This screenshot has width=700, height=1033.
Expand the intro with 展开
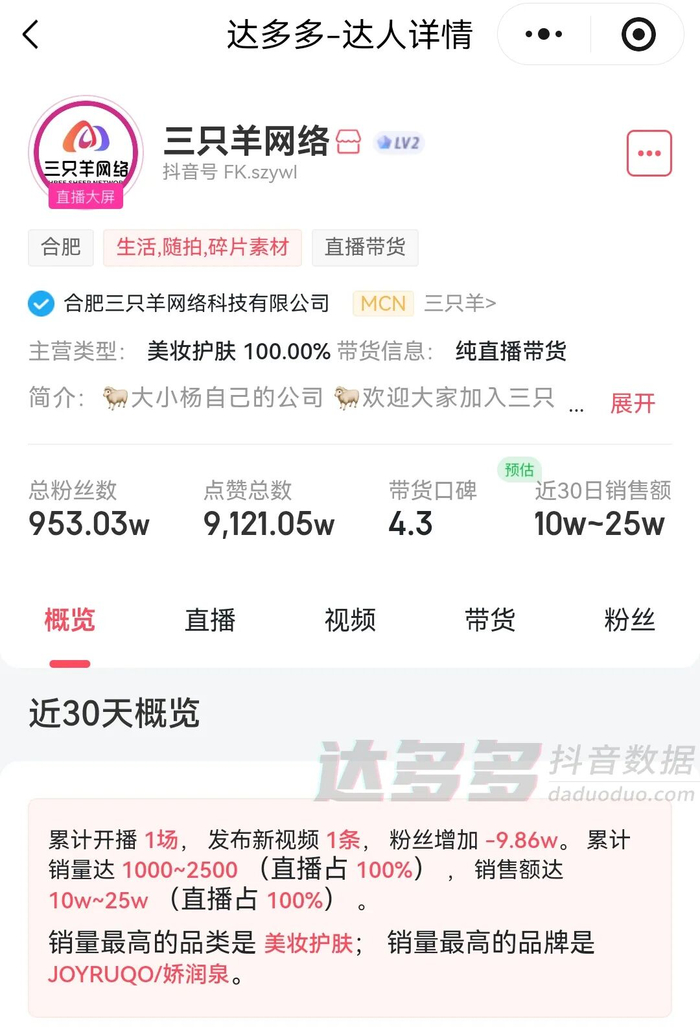pos(632,403)
